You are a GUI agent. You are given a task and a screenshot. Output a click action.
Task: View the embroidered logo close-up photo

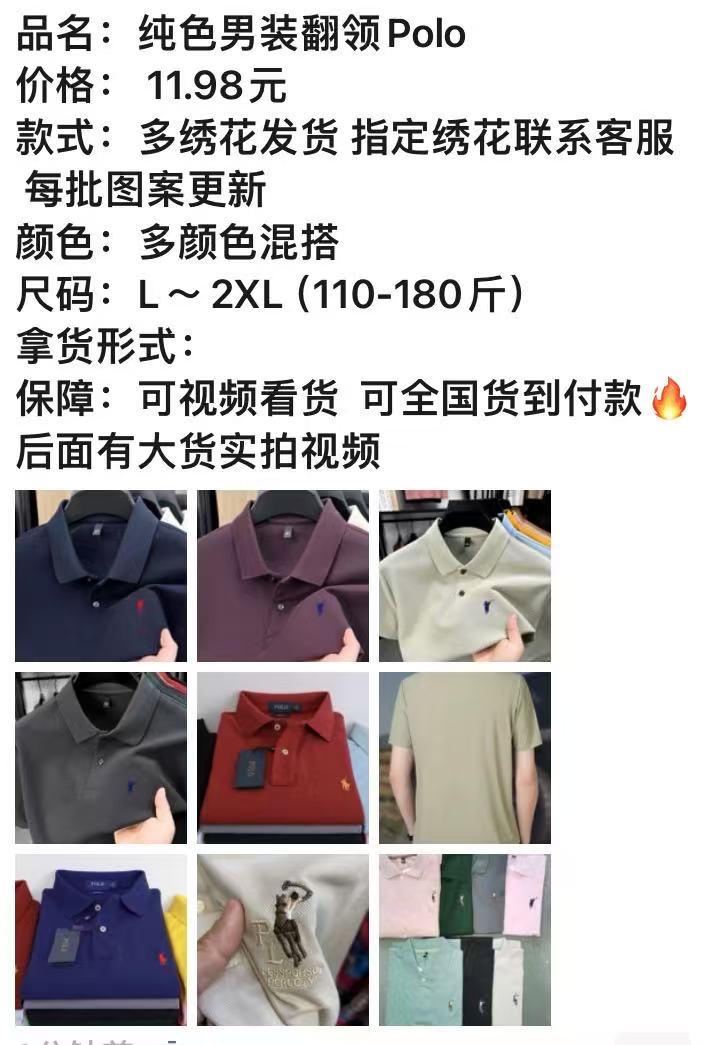coord(283,940)
